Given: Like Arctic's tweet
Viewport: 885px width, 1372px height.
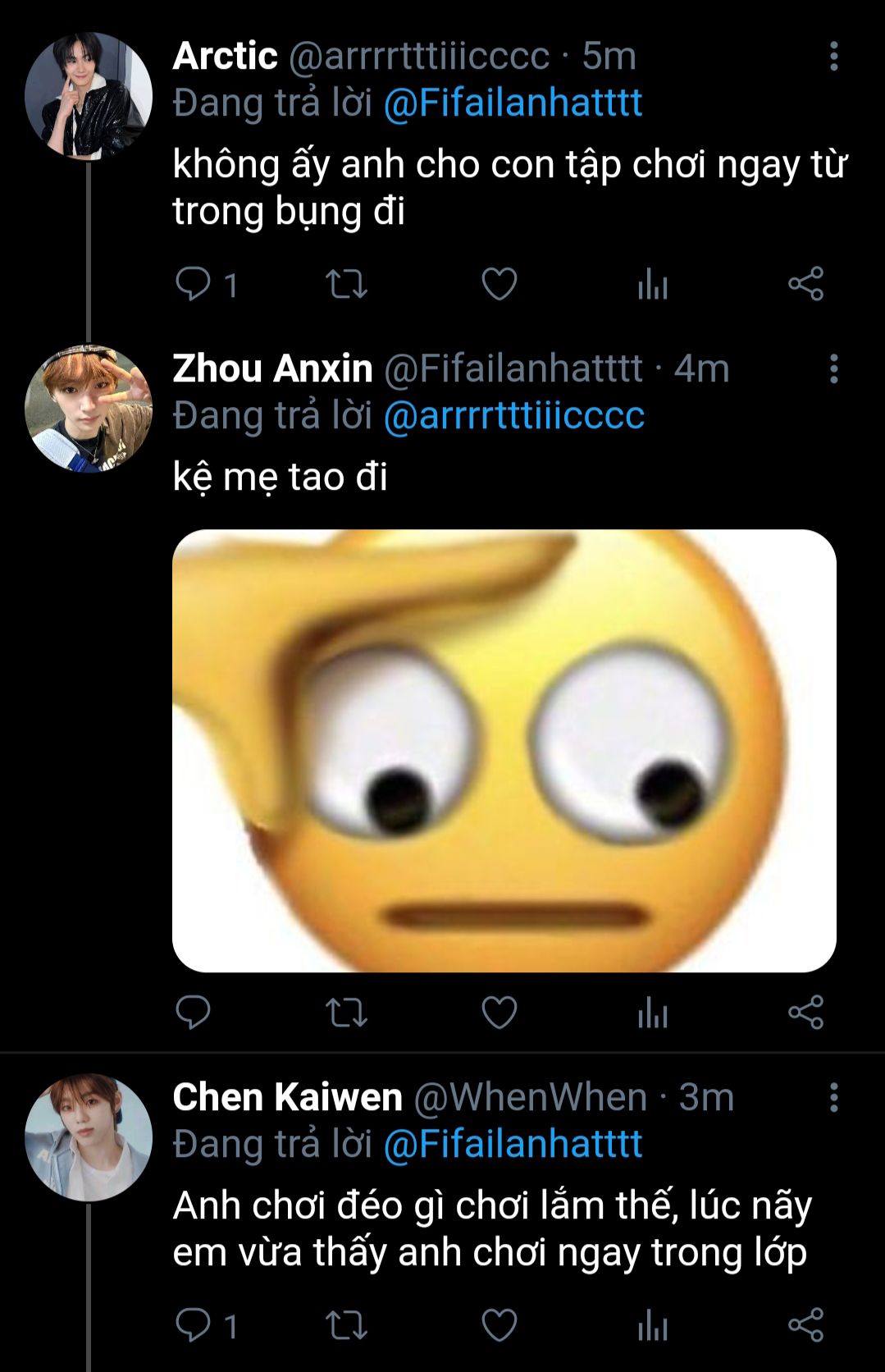Looking at the screenshot, I should click(x=499, y=285).
